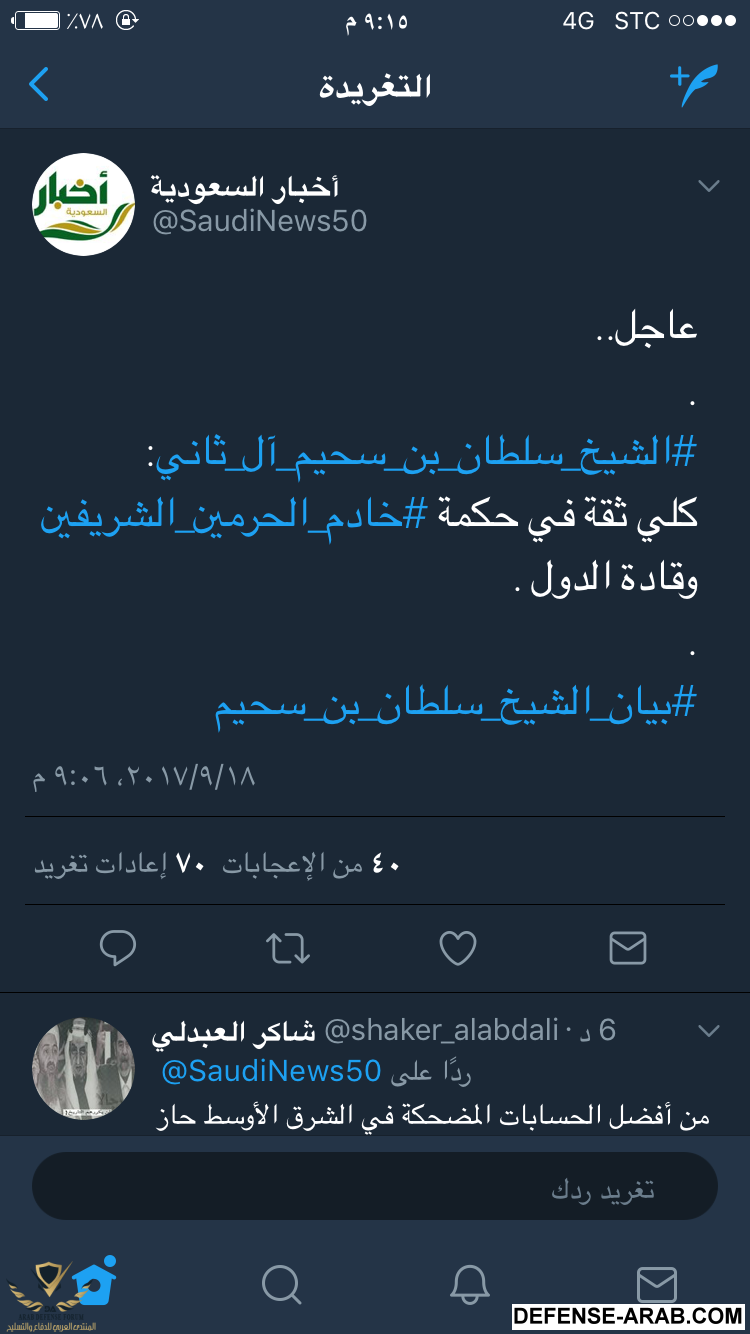Switch to the Notifications bell tab
Screen dimensions: 750x1334
469,1283
